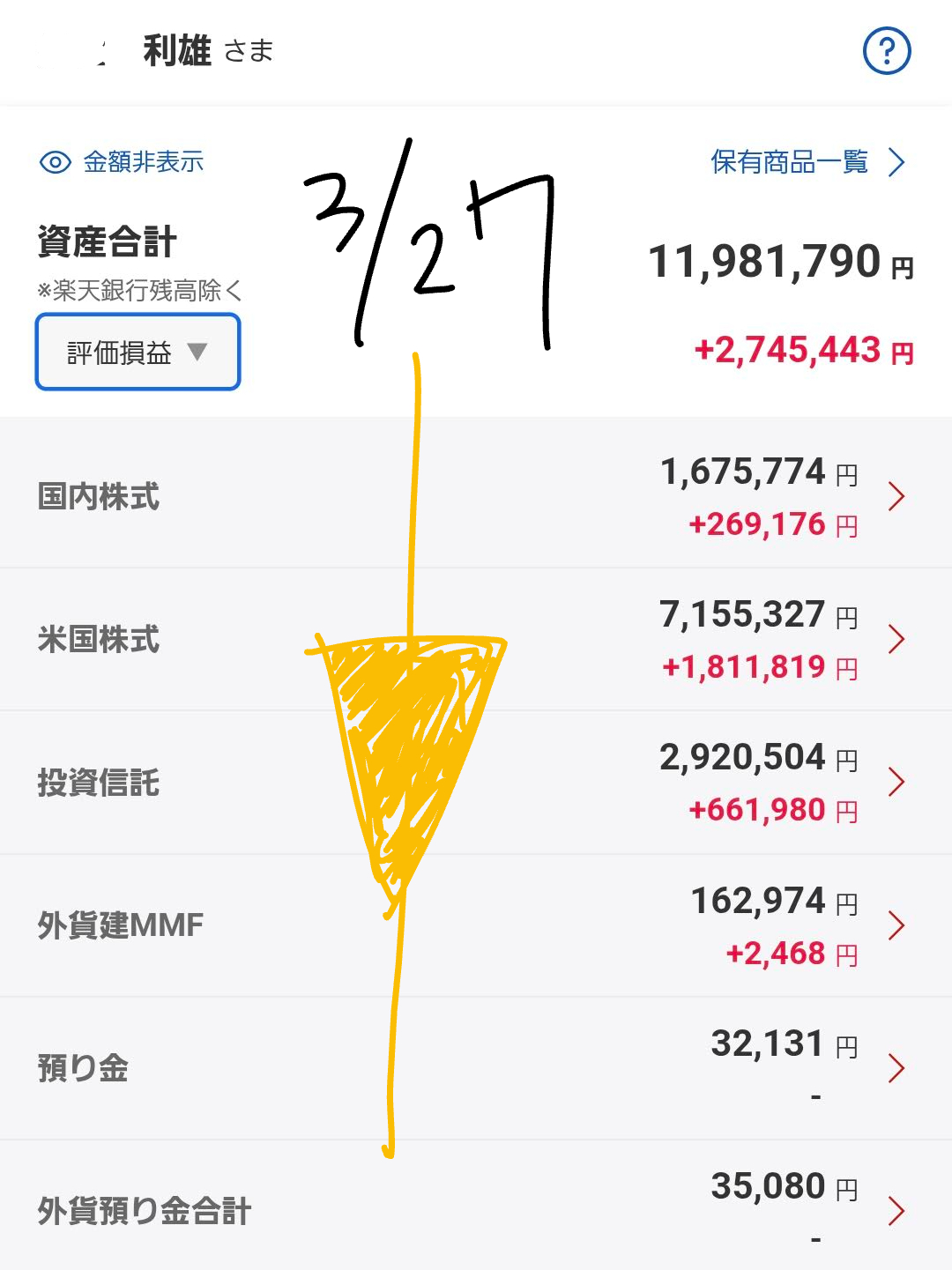
Task: Open the 外貨建MMF row
Action: point(476,925)
